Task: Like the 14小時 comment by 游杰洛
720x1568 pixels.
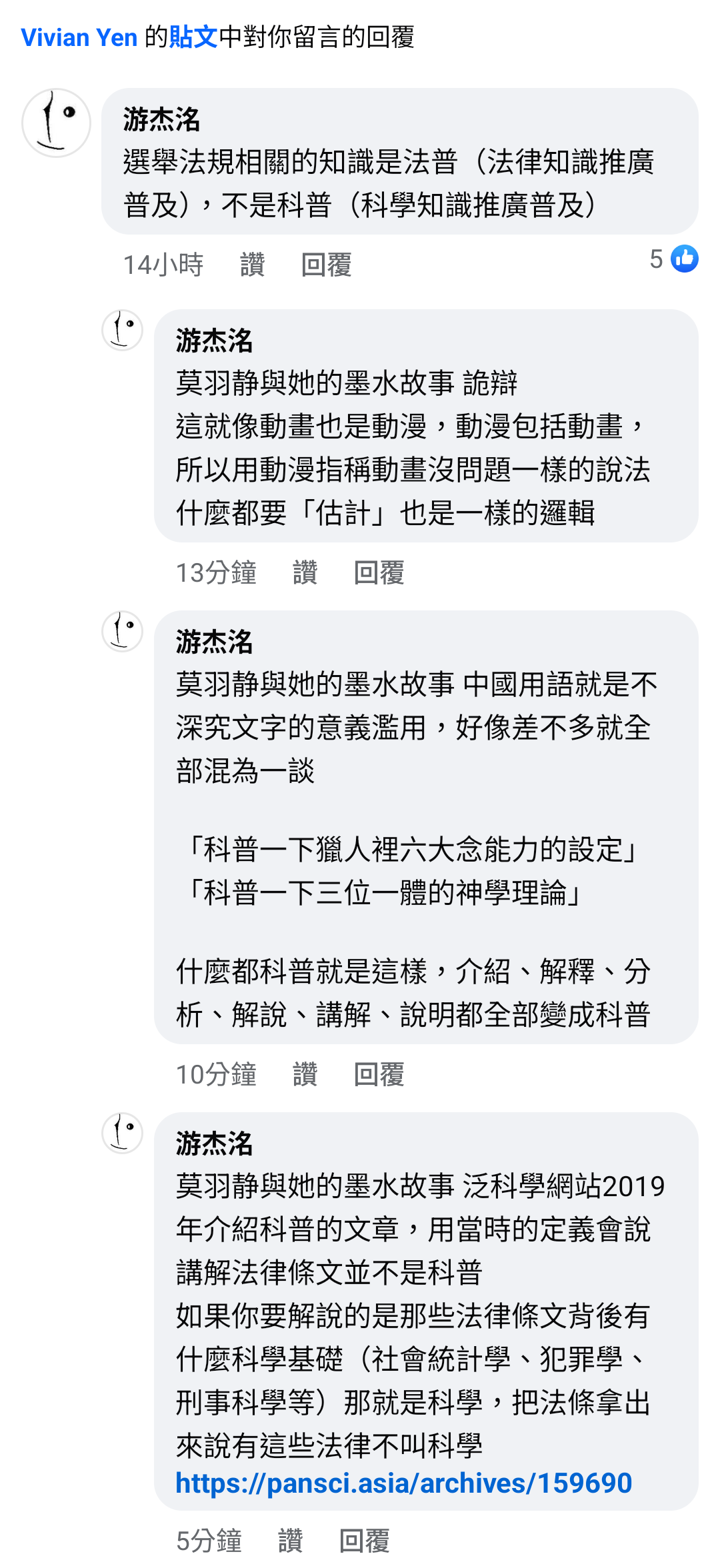Action: [253, 265]
